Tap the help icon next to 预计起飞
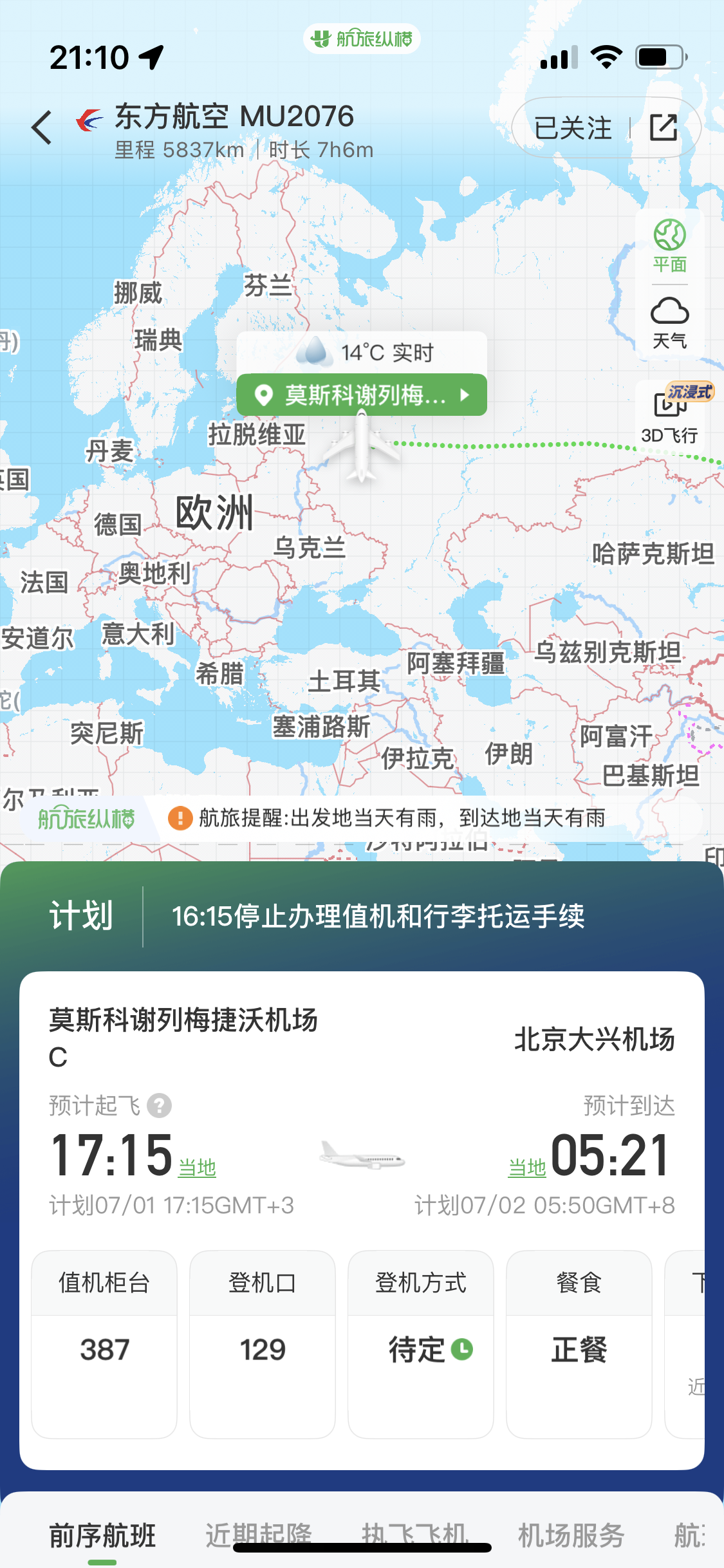 click(x=159, y=1106)
